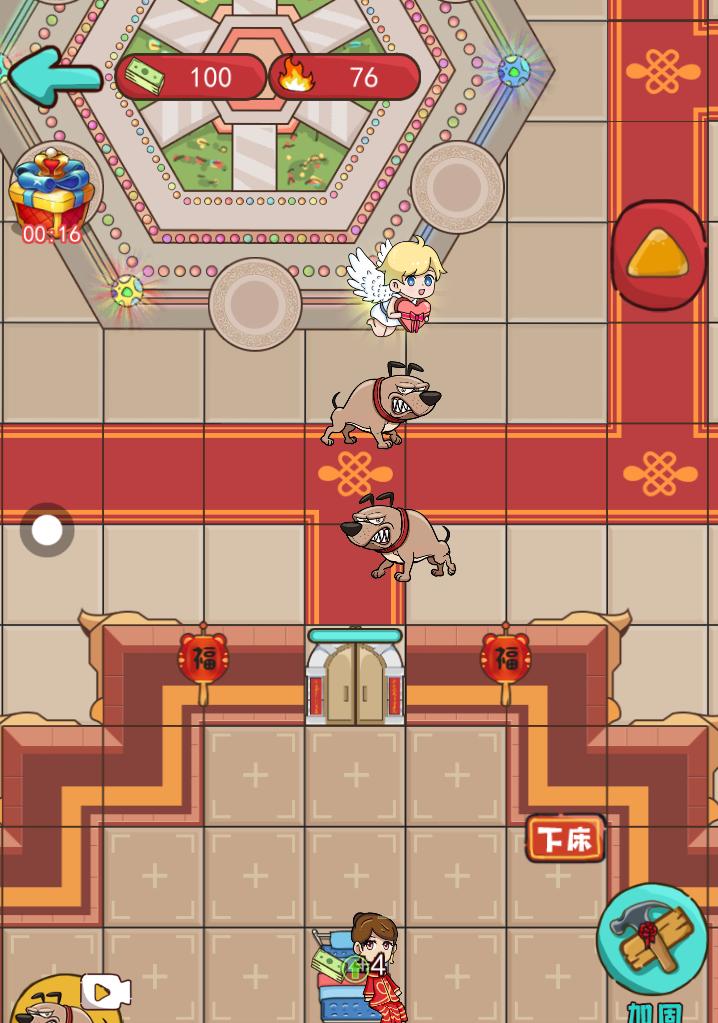
Task: Tap the door at the room entrance
Action: click(x=355, y=680)
